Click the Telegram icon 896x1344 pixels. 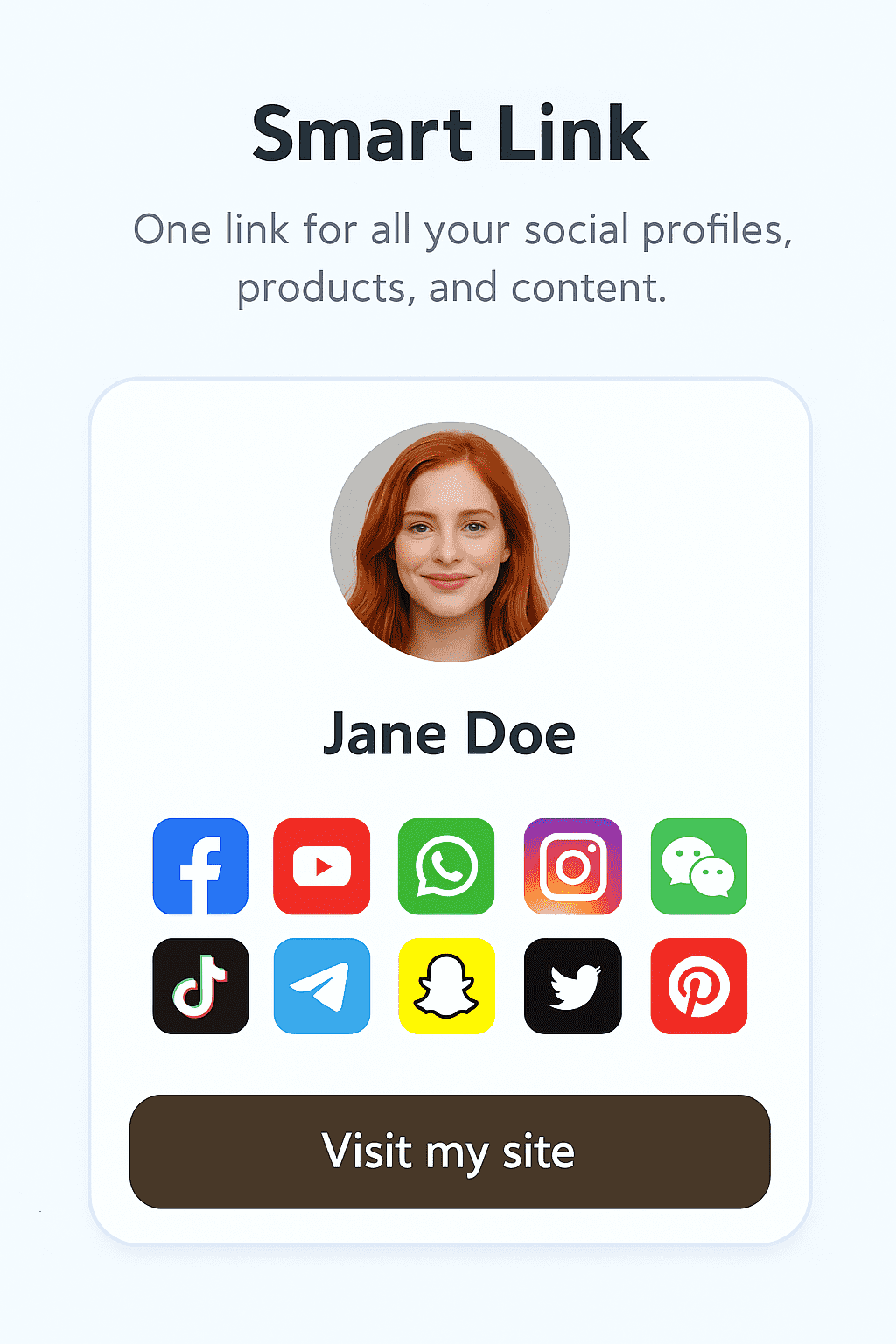(x=321, y=985)
